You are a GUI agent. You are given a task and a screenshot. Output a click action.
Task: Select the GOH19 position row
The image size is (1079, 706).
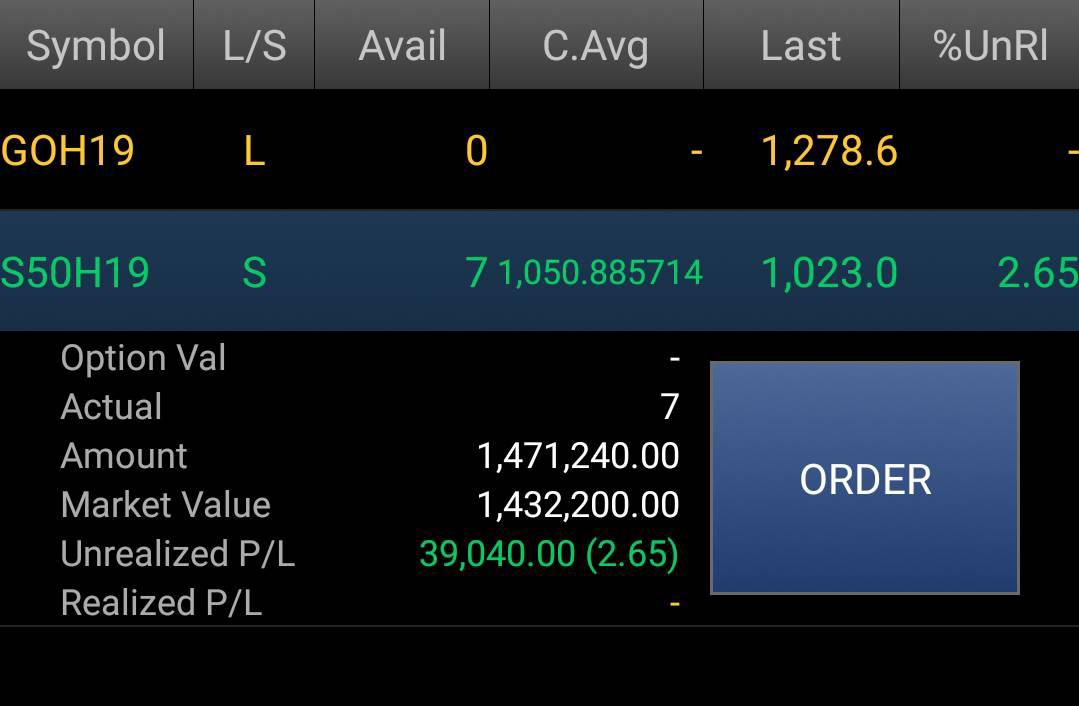click(x=540, y=151)
